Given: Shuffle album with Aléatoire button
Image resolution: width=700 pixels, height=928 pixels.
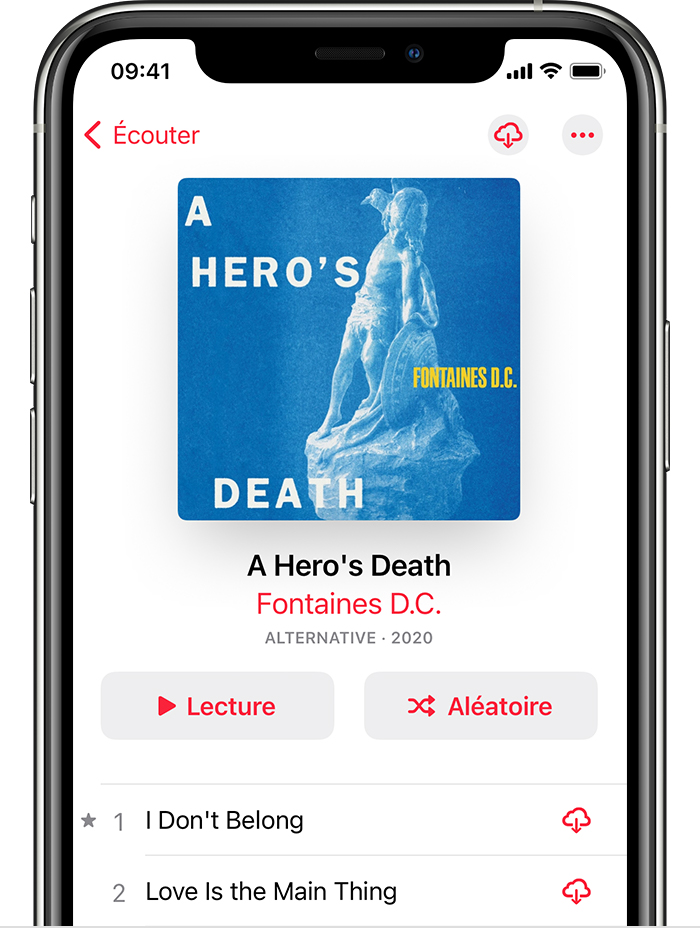Looking at the screenshot, I should click(x=480, y=706).
